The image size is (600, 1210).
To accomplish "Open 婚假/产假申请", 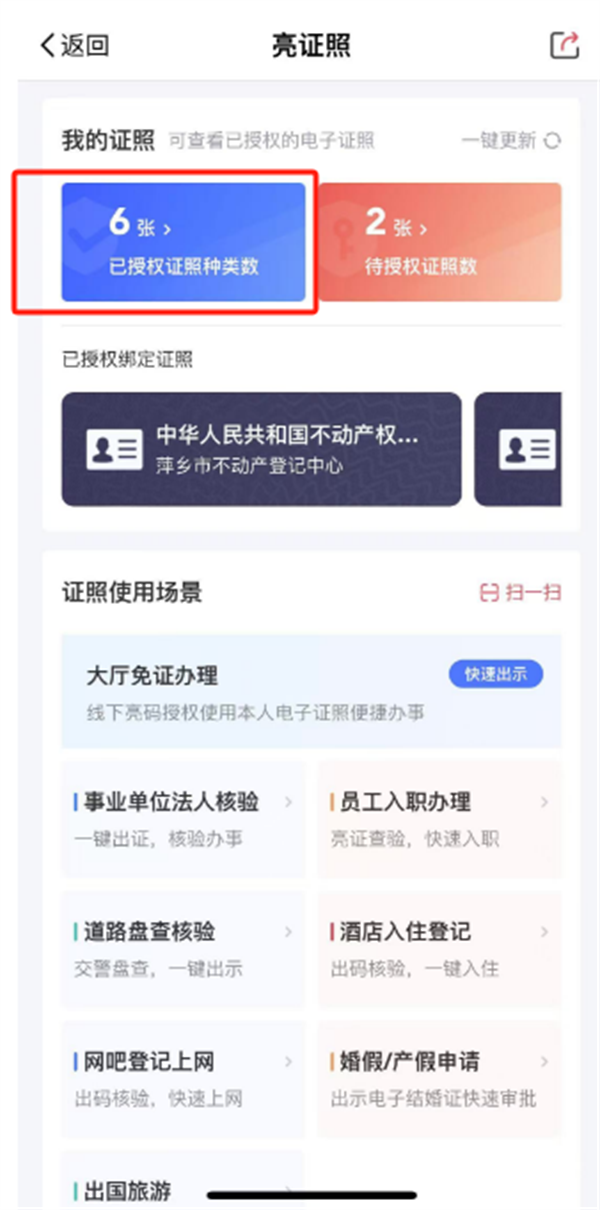I will pyautogui.click(x=439, y=1078).
